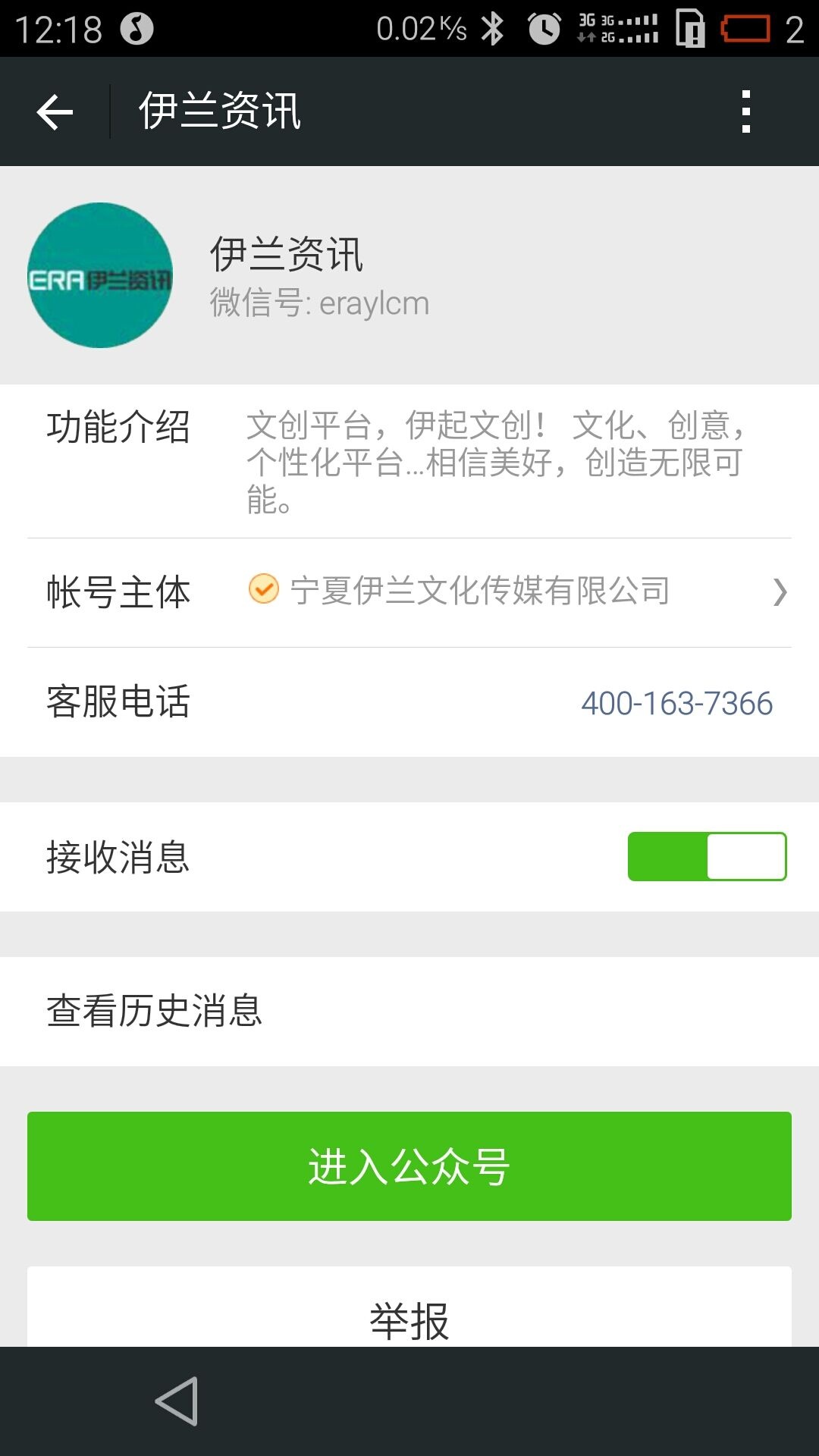Tap 举报 to report this account

pos(409,1319)
